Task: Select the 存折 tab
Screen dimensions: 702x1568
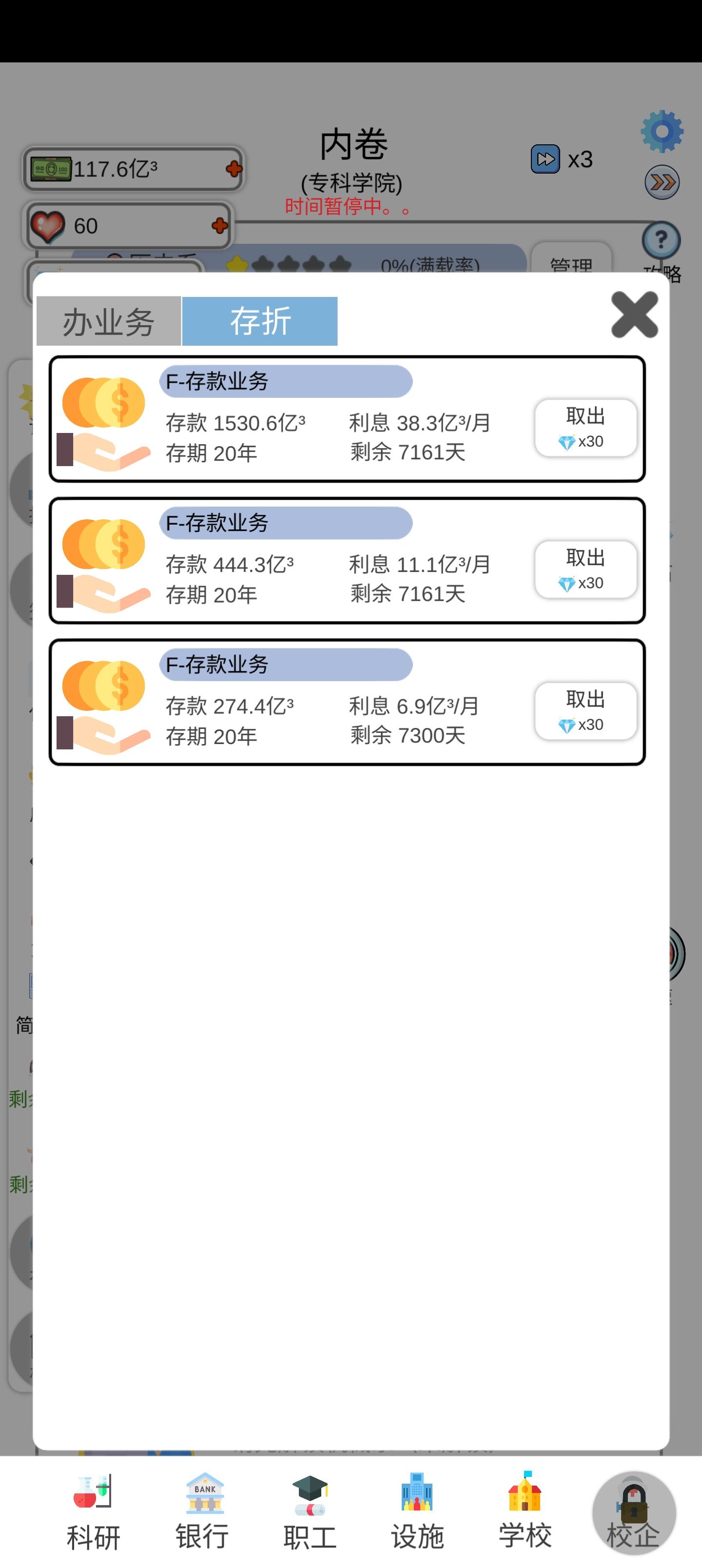Action: tap(260, 321)
